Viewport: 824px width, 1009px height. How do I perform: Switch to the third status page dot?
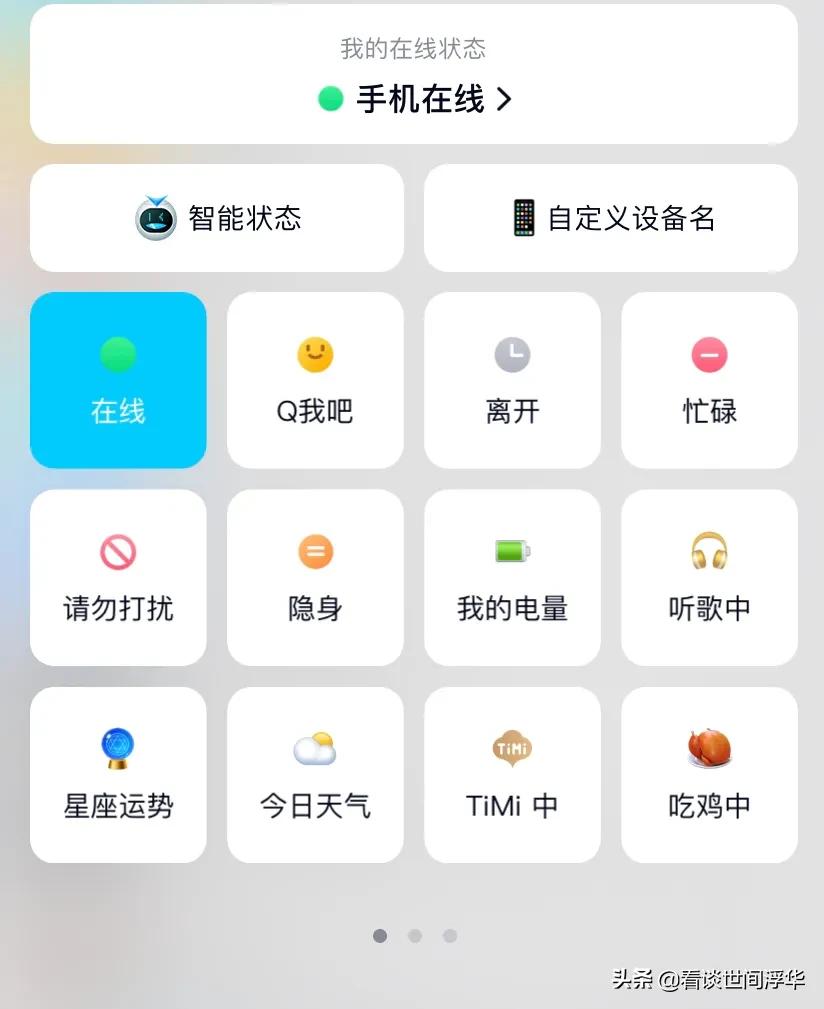coord(450,936)
